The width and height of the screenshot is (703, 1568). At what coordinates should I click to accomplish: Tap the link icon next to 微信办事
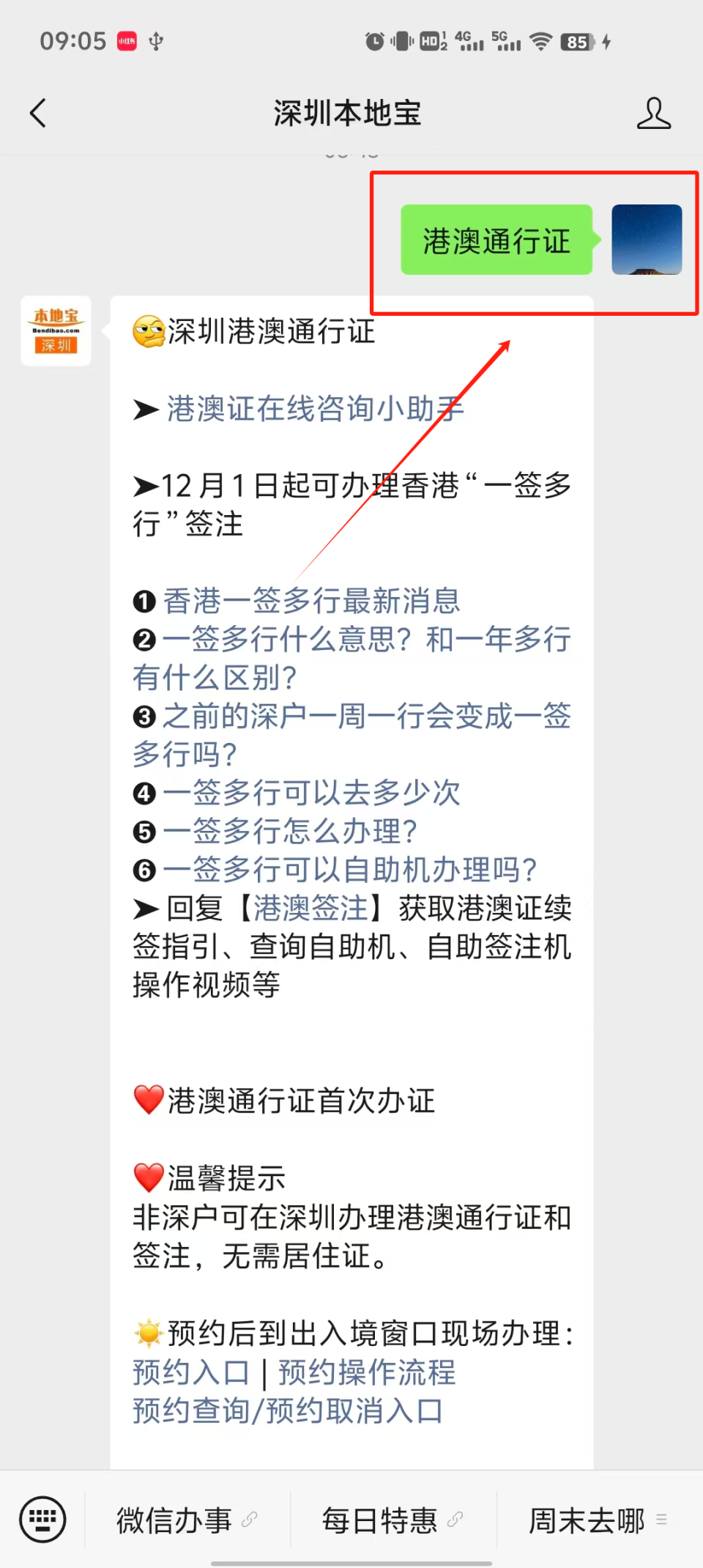(249, 1519)
